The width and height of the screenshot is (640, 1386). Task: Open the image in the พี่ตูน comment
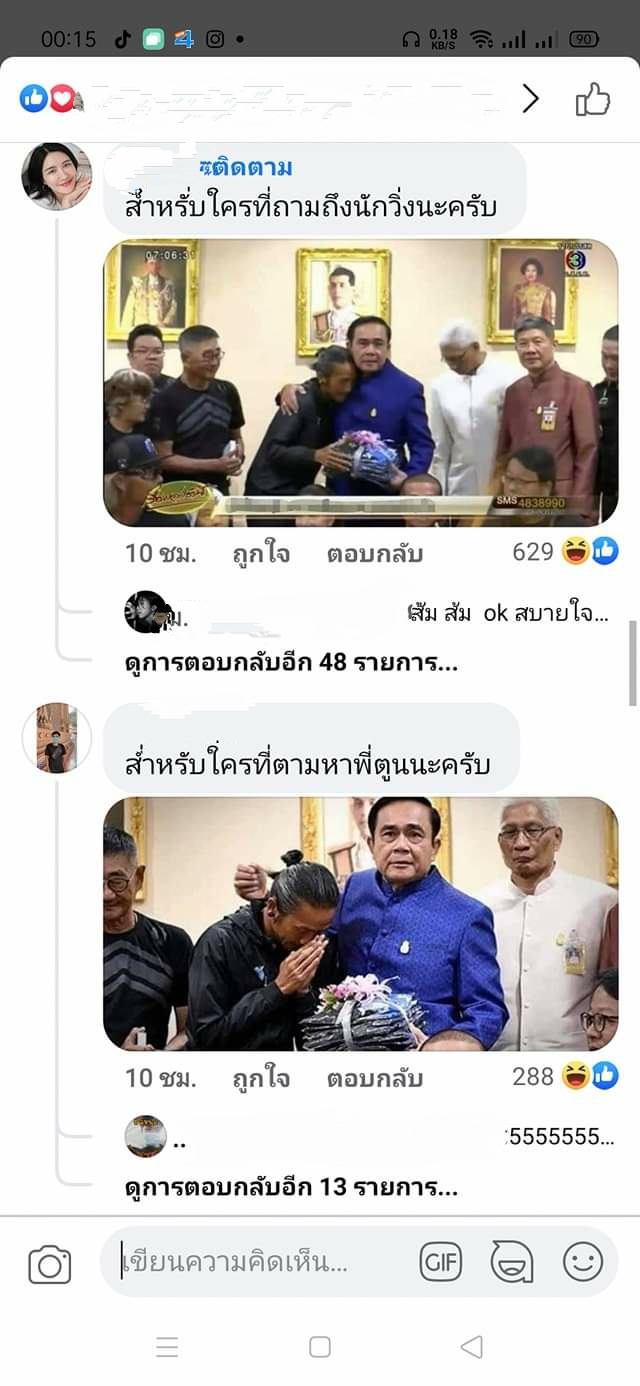[x=361, y=923]
